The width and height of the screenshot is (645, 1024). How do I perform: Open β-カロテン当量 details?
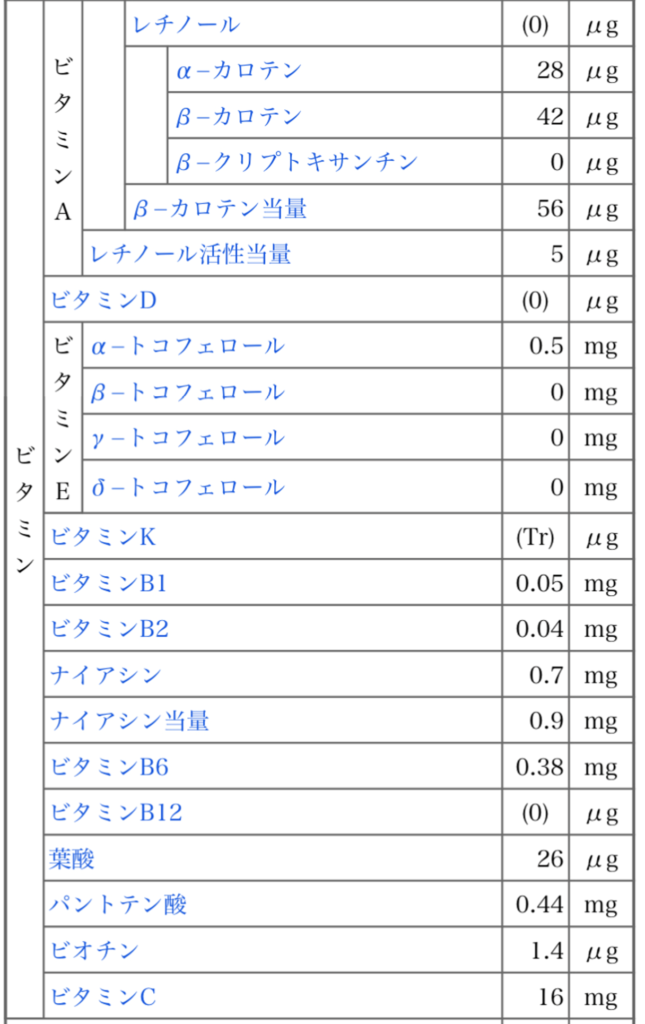[220, 208]
